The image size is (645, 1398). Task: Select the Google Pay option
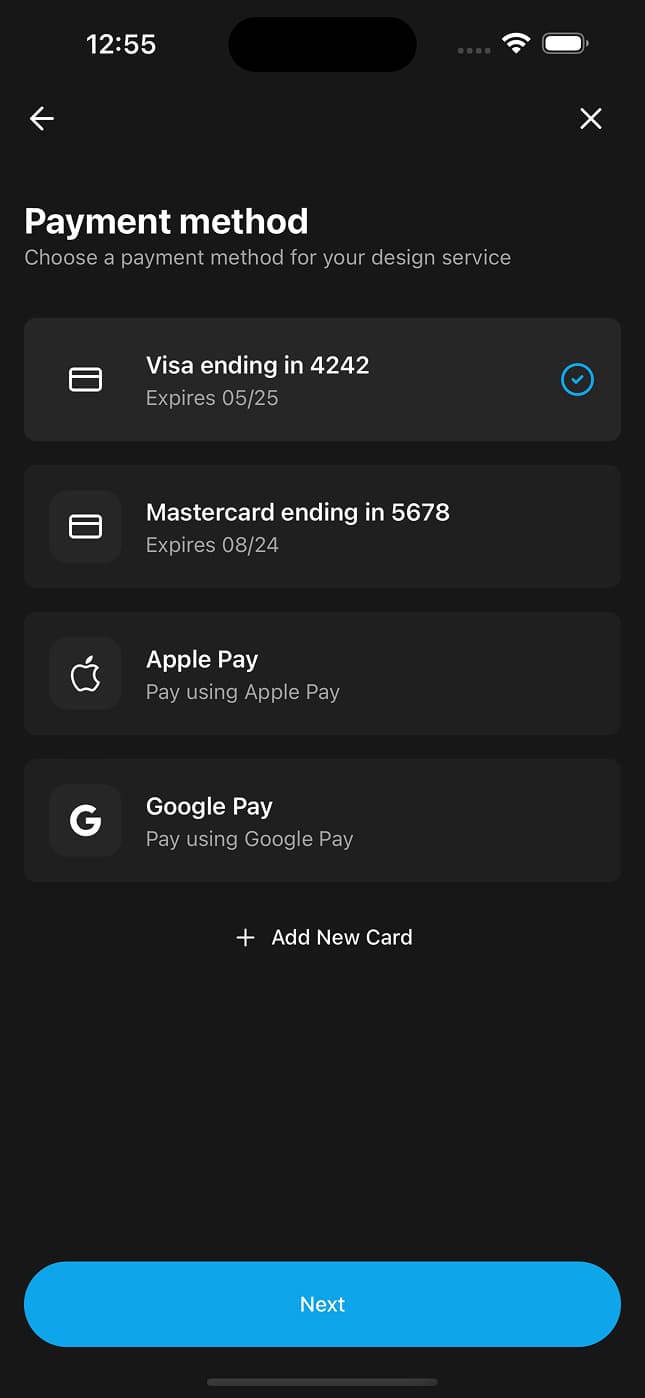pyautogui.click(x=322, y=821)
